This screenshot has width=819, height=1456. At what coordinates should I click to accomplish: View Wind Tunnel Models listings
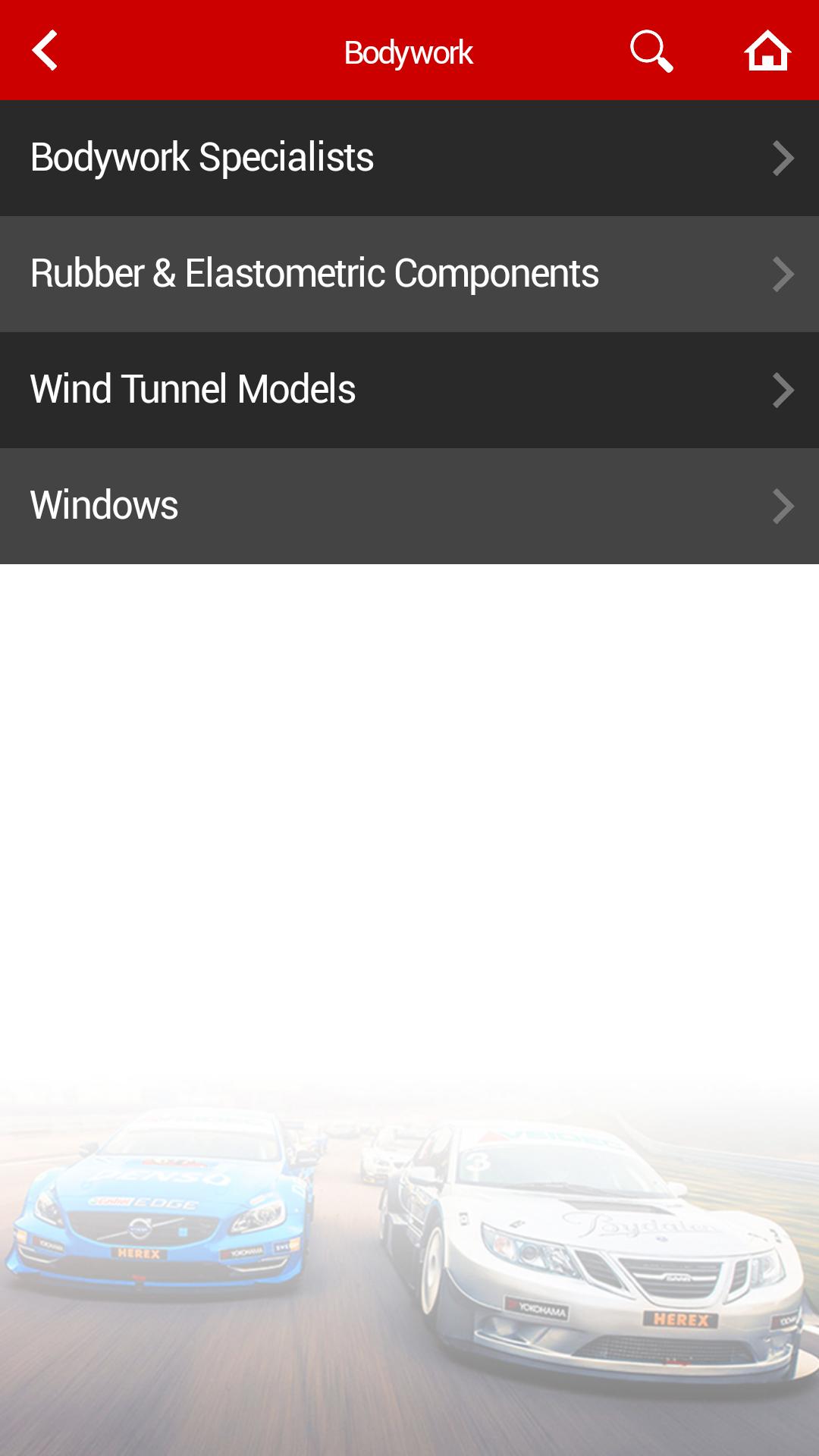click(409, 390)
